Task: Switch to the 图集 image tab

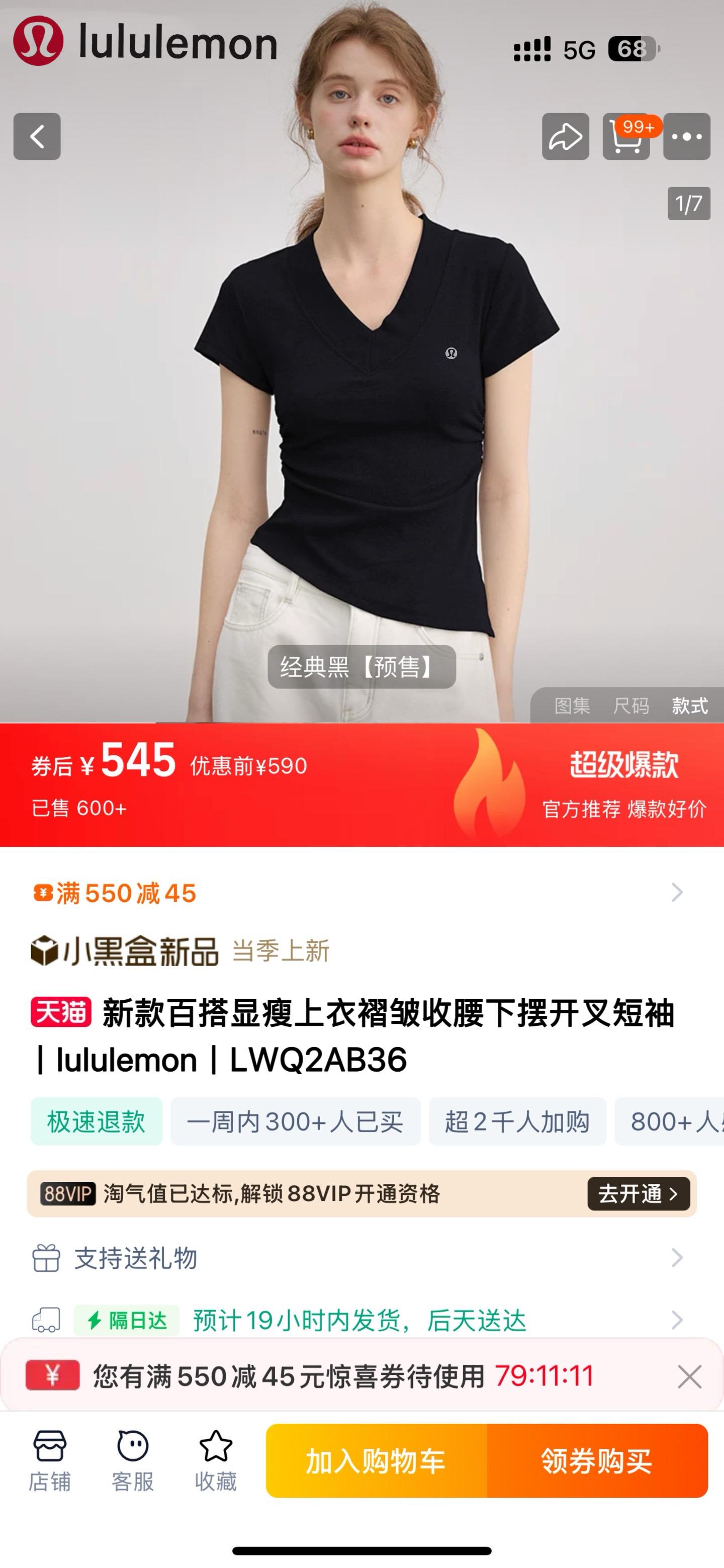Action: [x=572, y=706]
